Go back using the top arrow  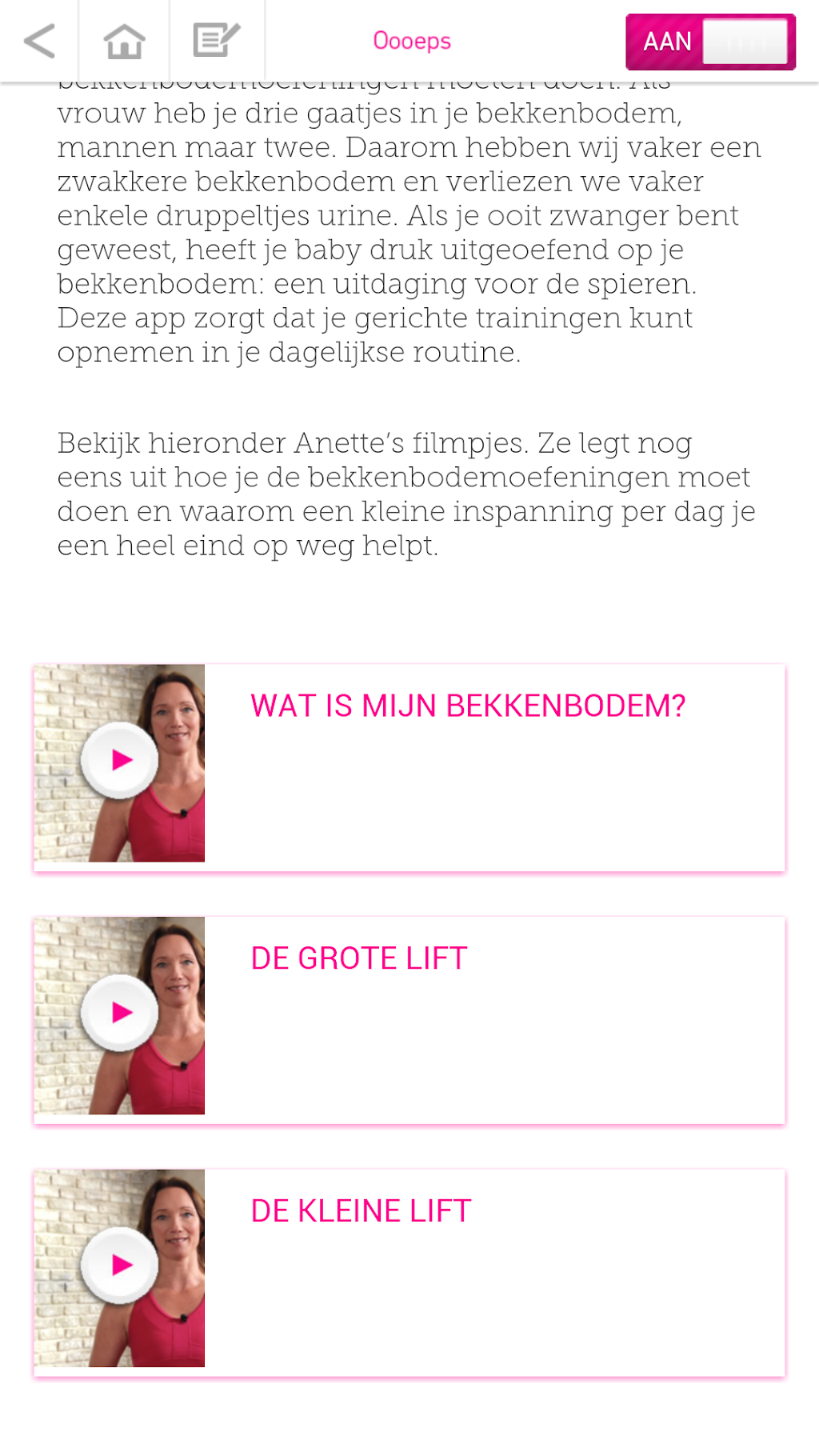39,41
